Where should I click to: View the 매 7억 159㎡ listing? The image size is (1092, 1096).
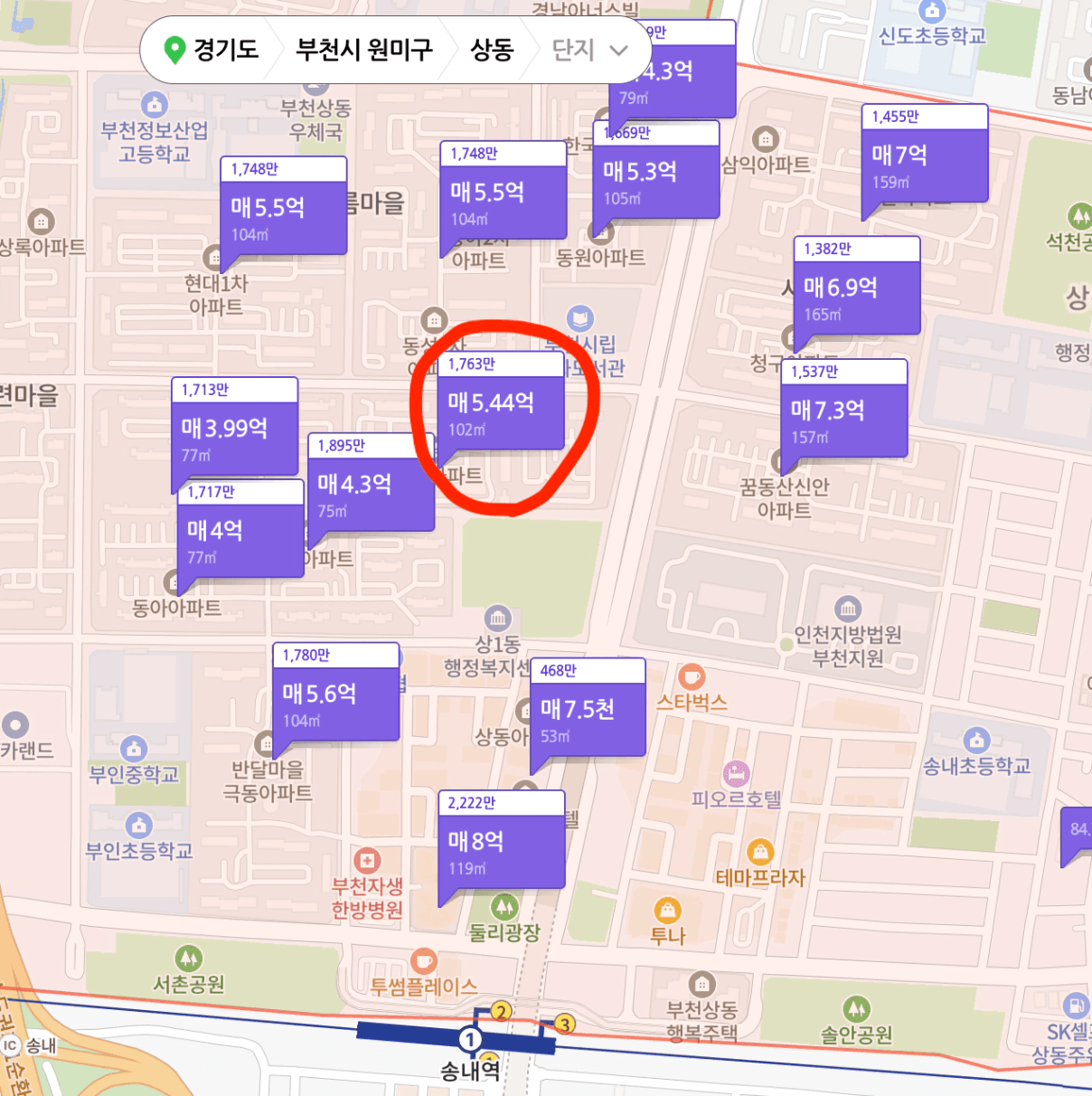pyautogui.click(x=925, y=154)
